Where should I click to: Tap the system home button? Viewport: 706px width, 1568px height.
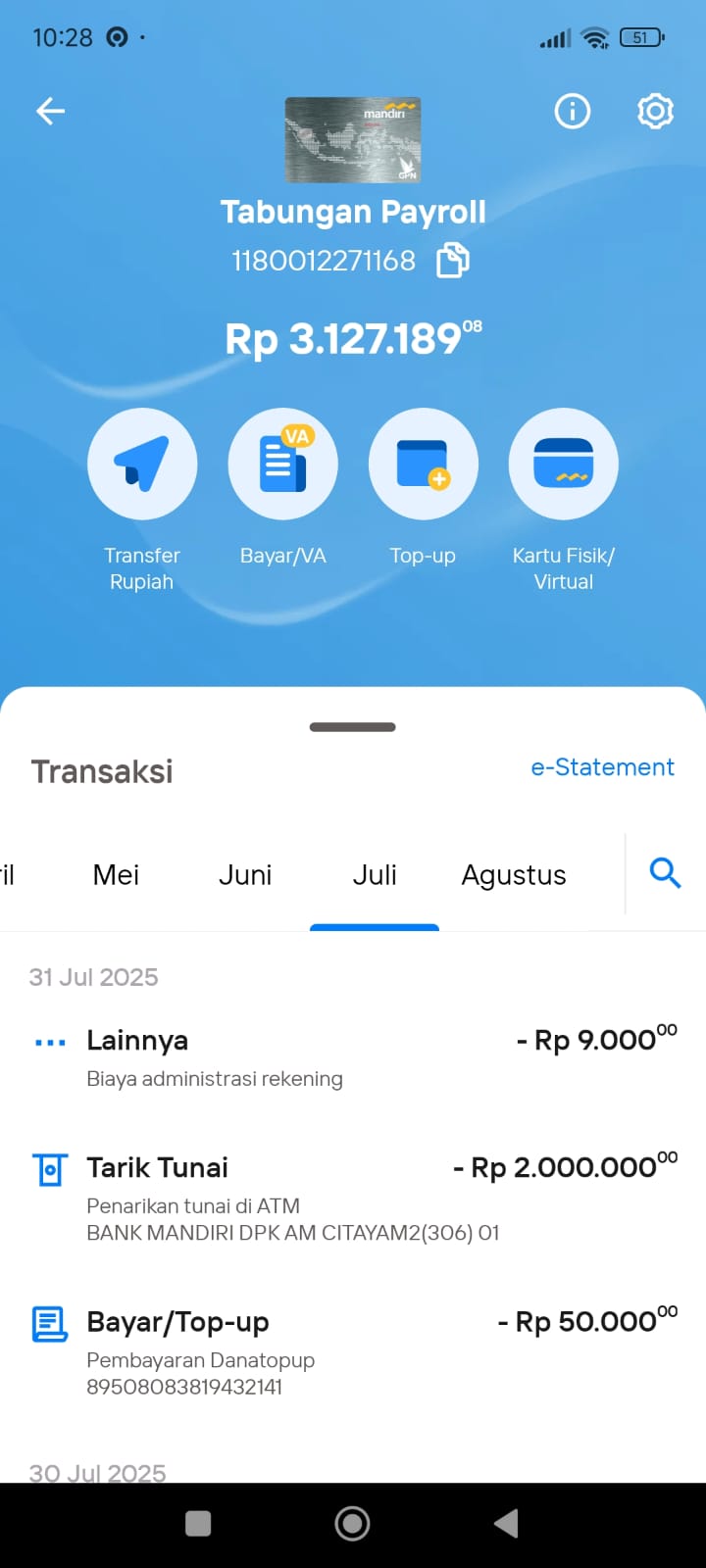pyautogui.click(x=353, y=1523)
